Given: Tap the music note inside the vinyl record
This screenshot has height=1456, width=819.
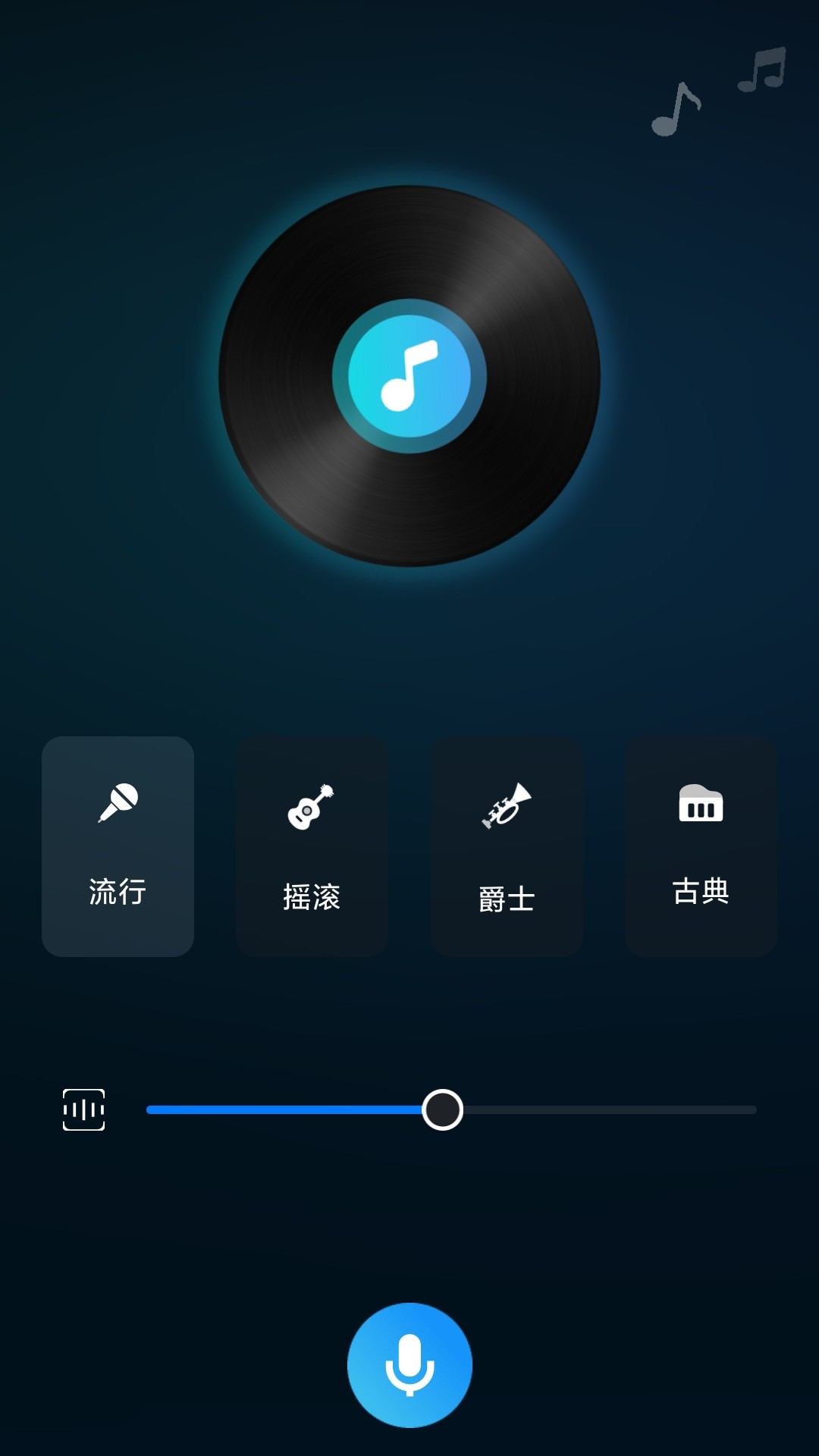Looking at the screenshot, I should click(x=409, y=372).
